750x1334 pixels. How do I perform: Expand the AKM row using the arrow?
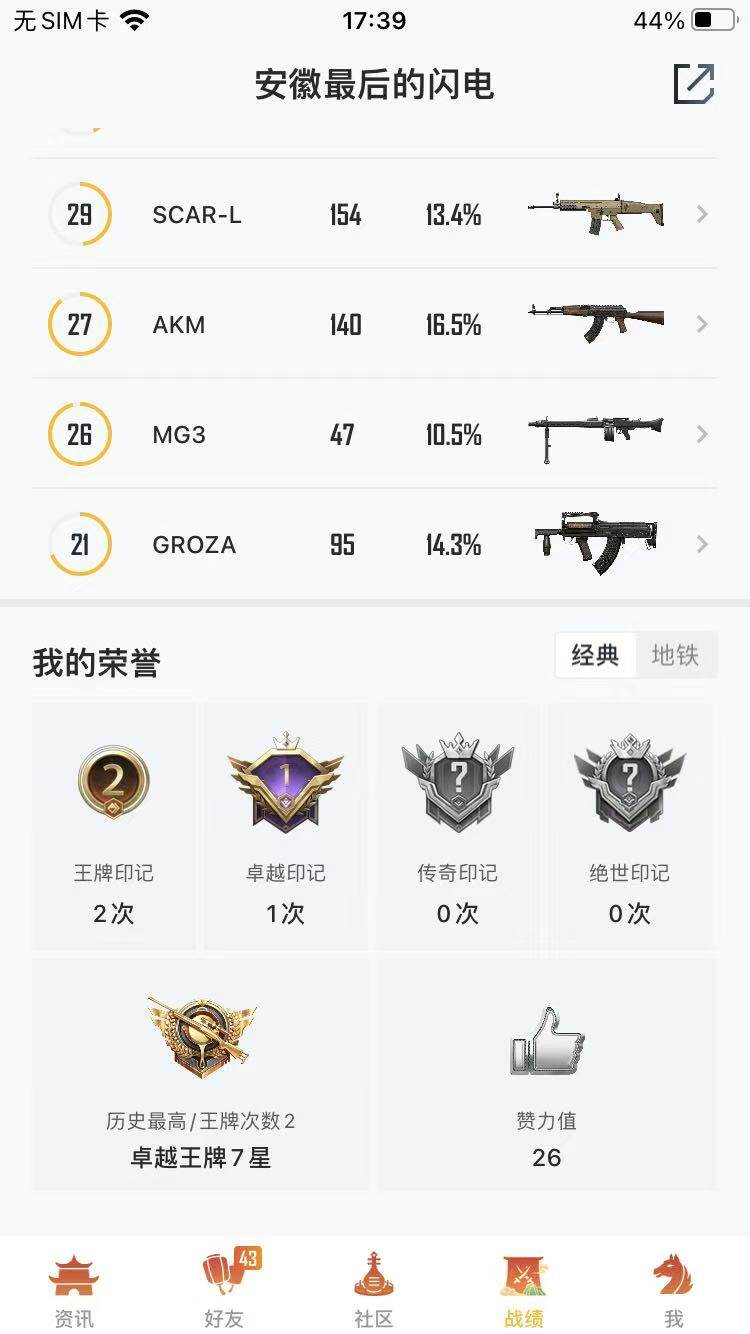(702, 325)
